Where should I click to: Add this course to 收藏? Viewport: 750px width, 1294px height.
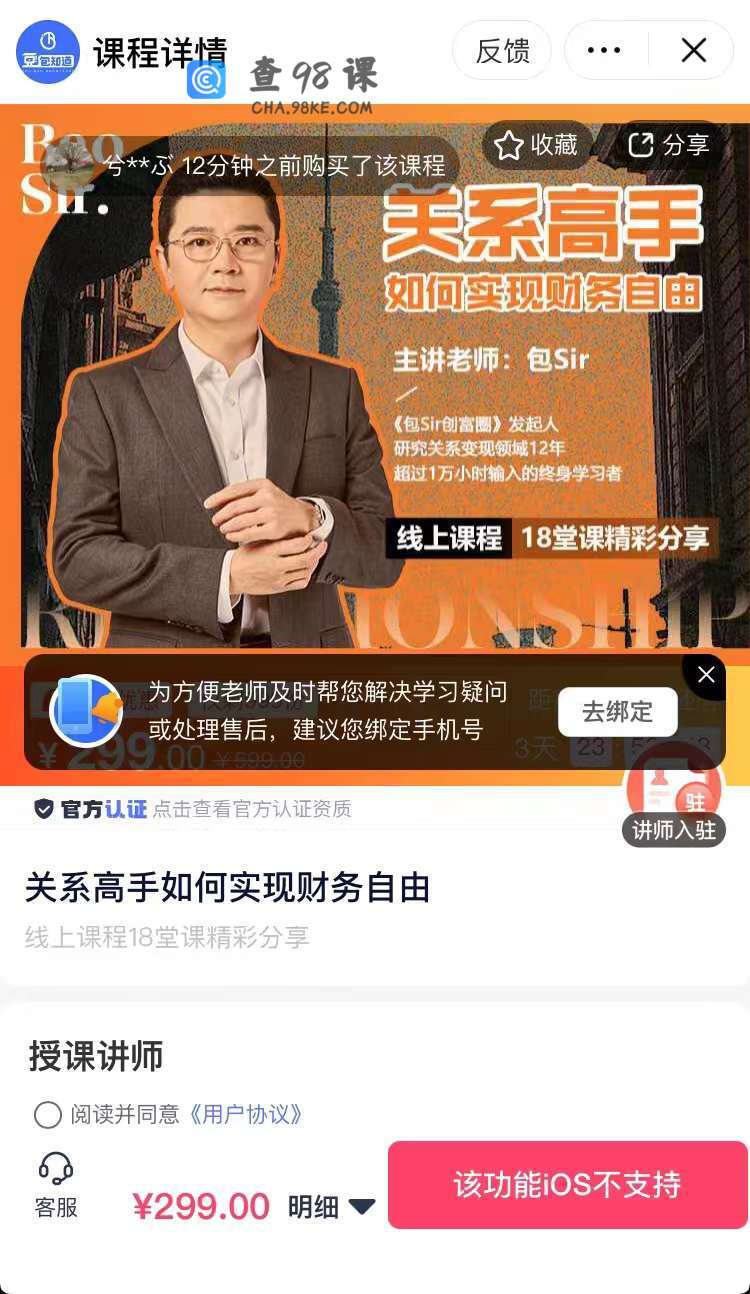point(537,146)
